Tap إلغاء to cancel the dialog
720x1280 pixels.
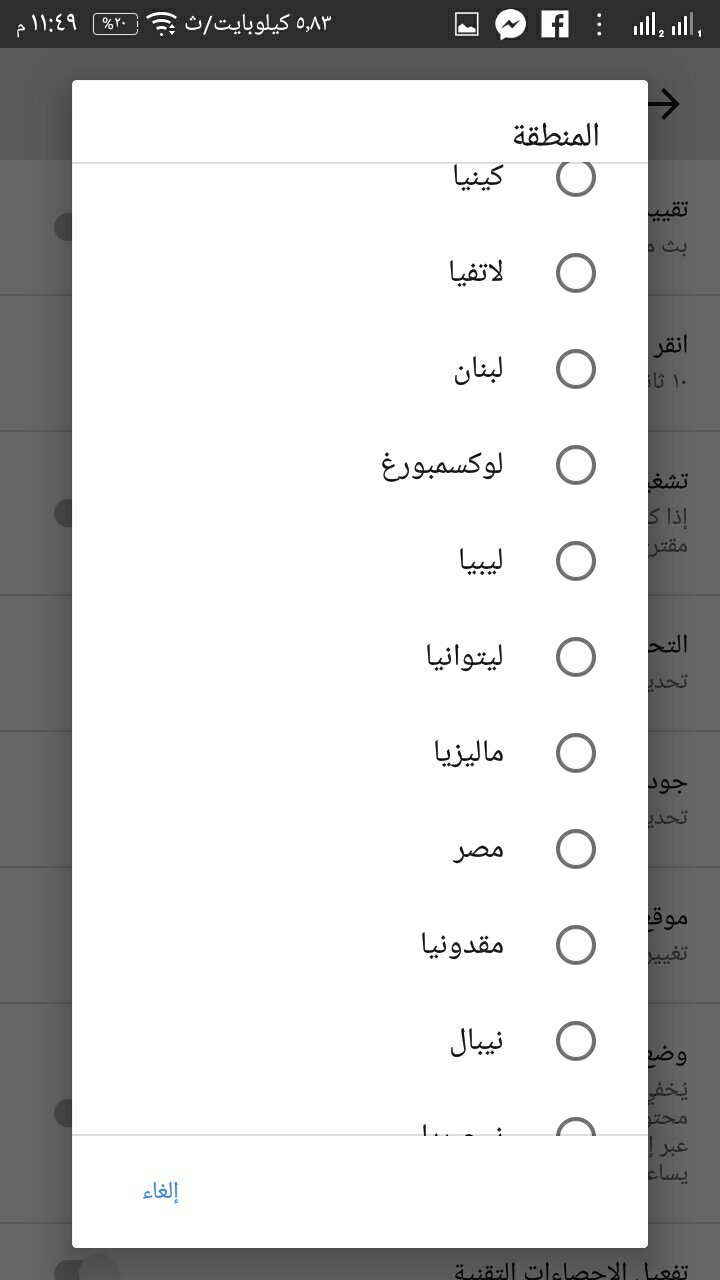click(160, 1191)
